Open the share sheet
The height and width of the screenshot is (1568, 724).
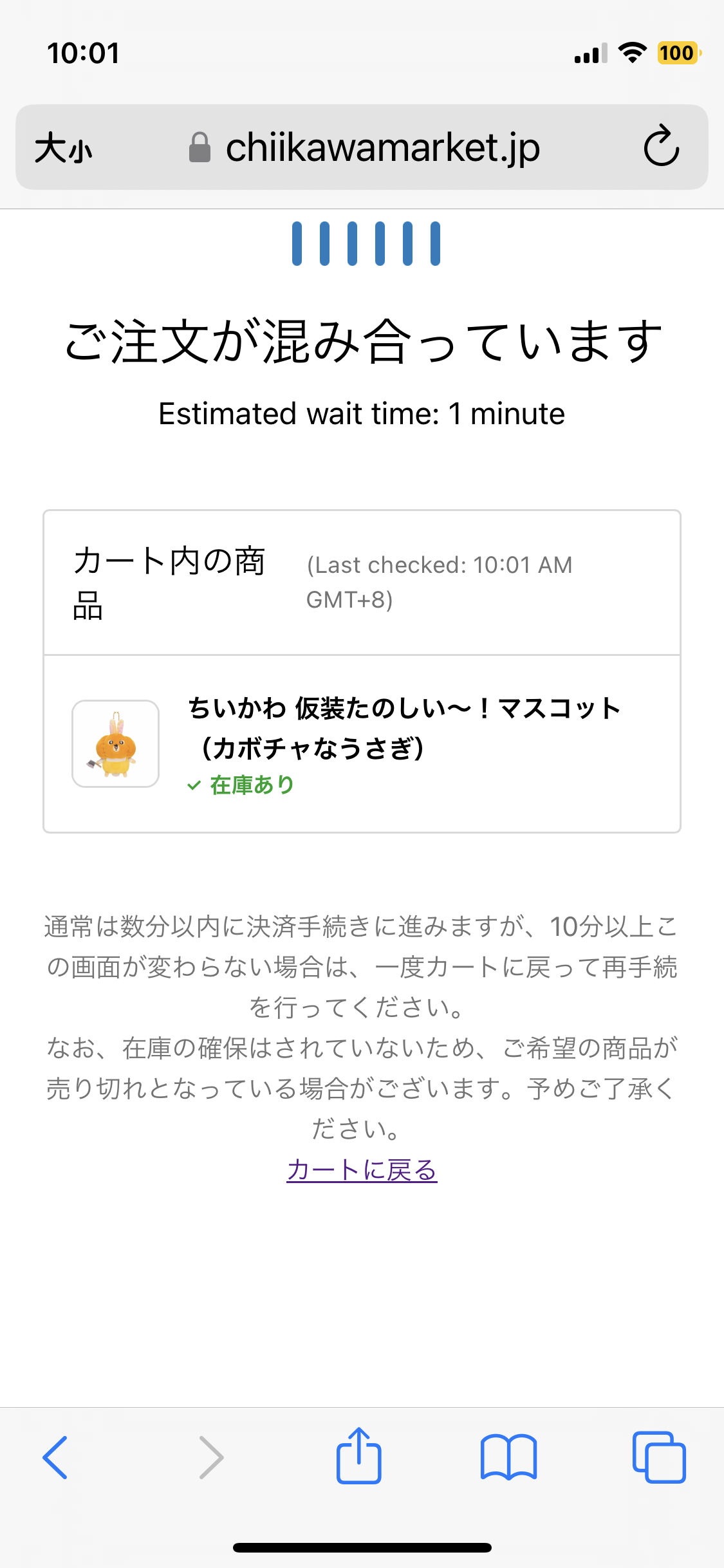coord(358,1455)
